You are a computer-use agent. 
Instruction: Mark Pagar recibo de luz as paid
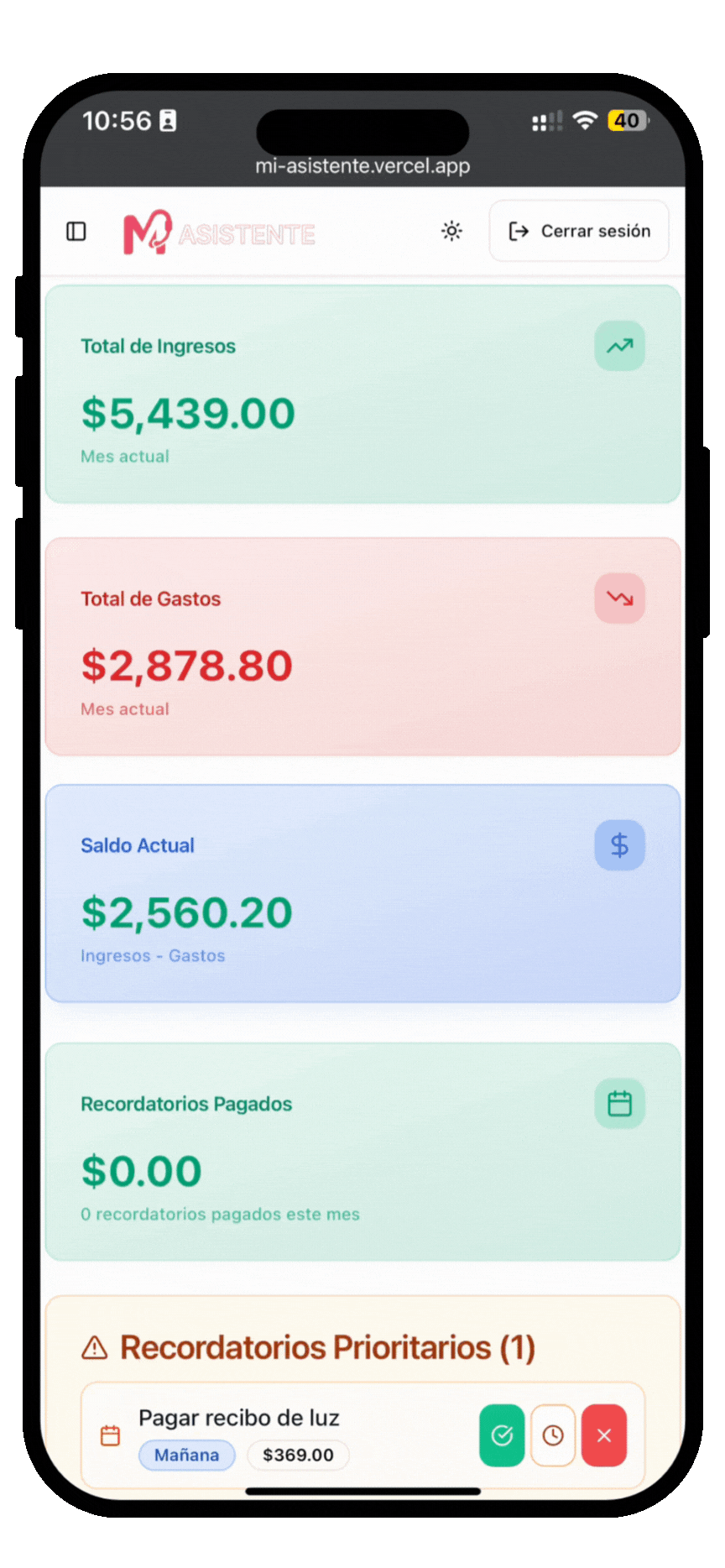click(x=502, y=1435)
